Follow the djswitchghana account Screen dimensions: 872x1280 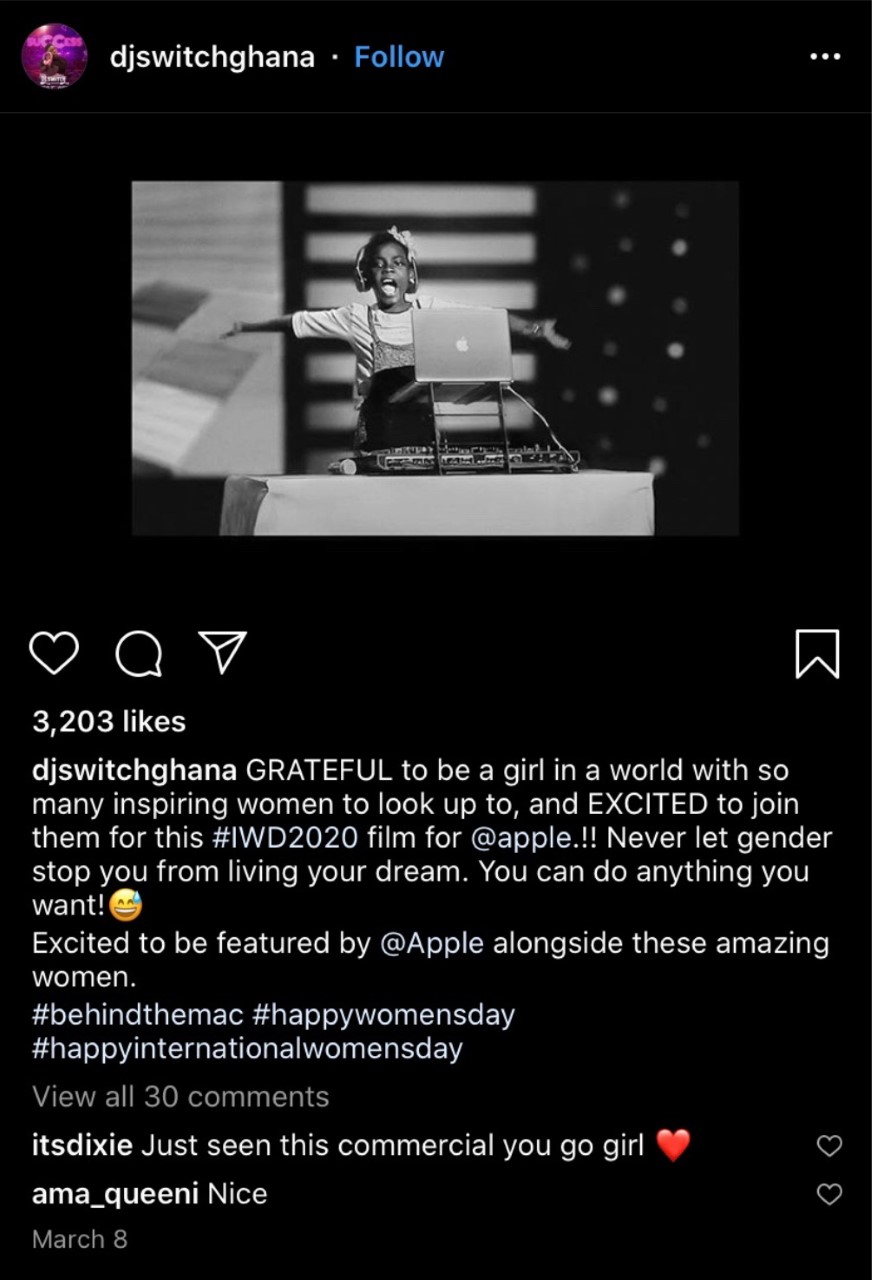(x=399, y=57)
